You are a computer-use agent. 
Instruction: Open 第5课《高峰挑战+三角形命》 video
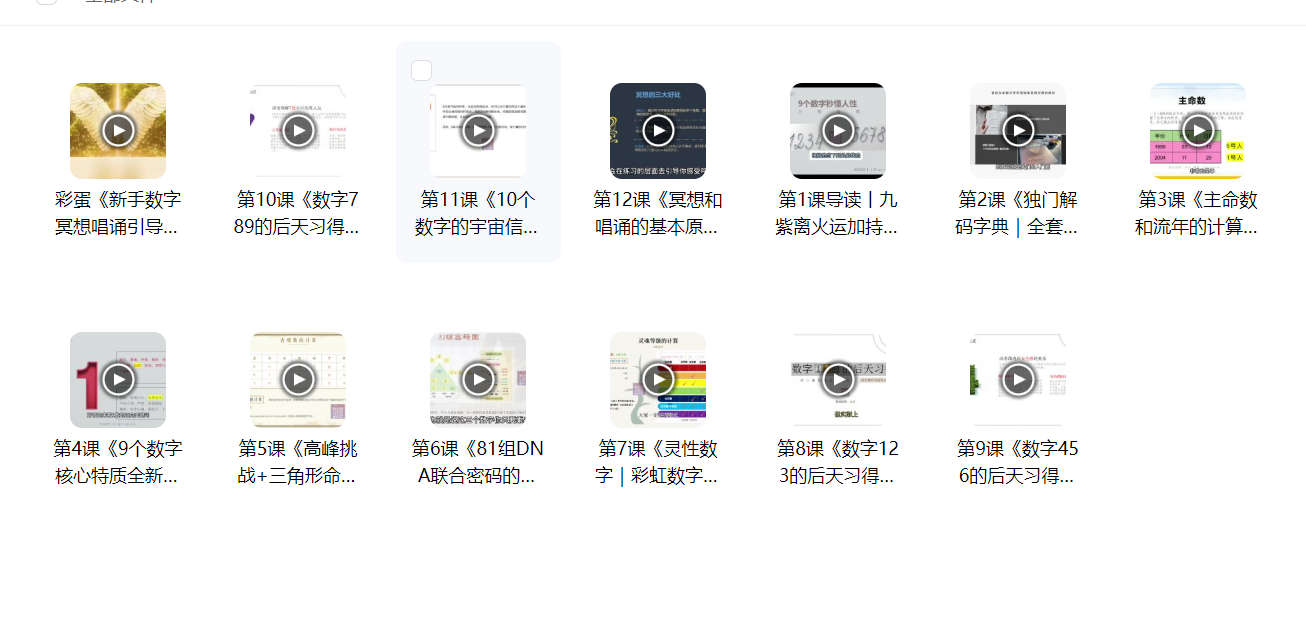pos(298,380)
